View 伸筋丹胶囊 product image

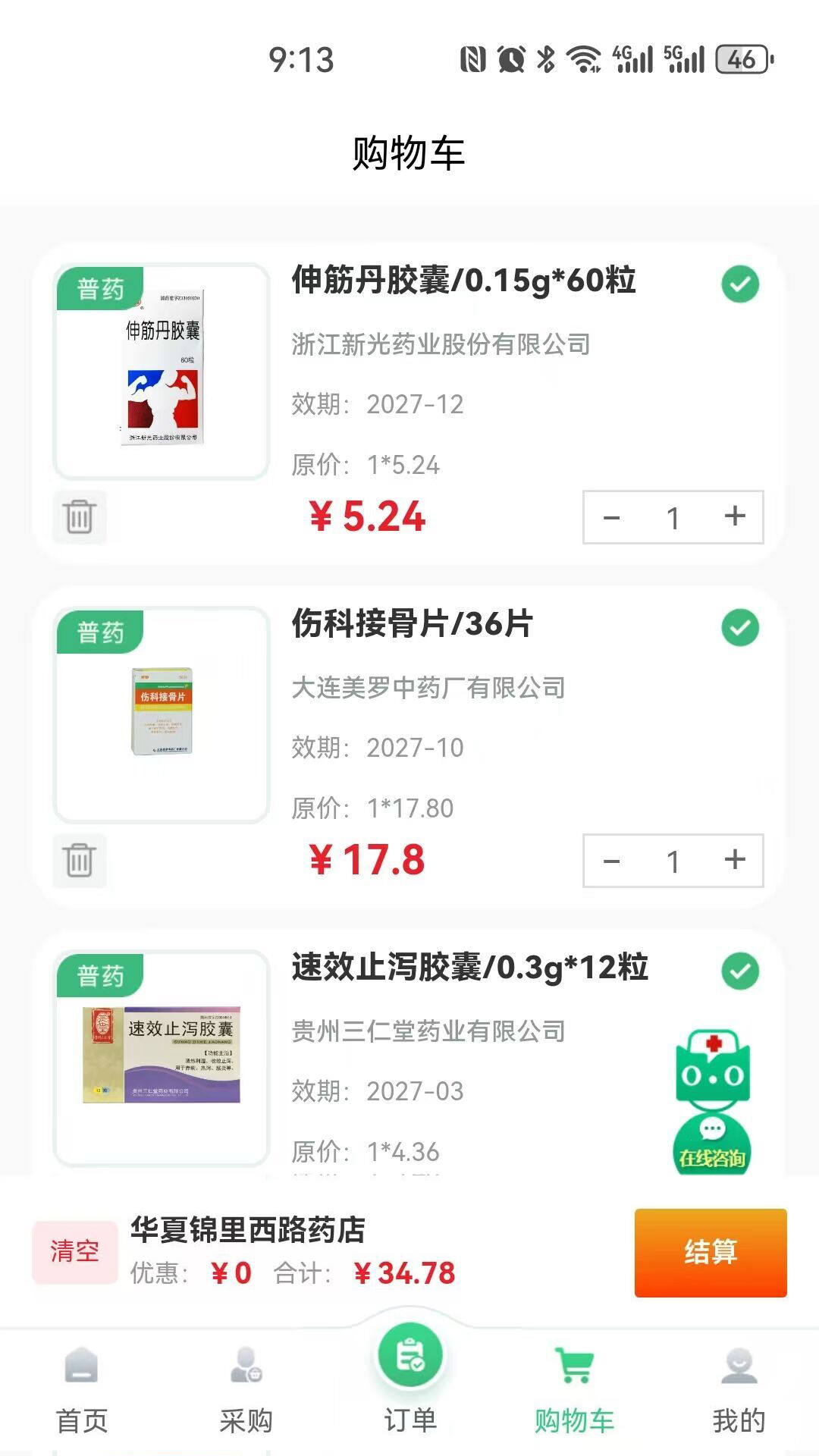click(162, 372)
